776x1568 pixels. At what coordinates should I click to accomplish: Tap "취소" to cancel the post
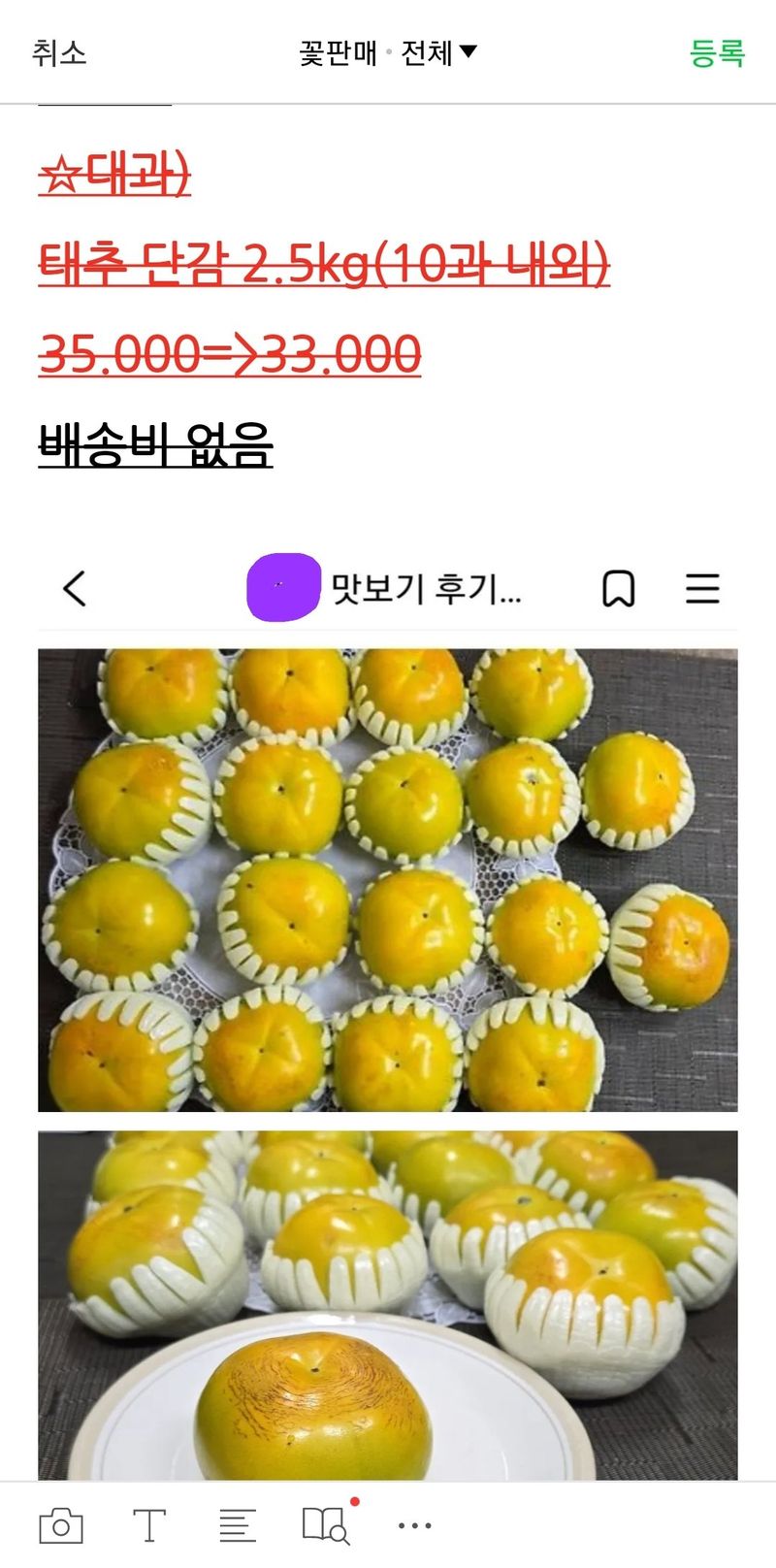(60, 55)
